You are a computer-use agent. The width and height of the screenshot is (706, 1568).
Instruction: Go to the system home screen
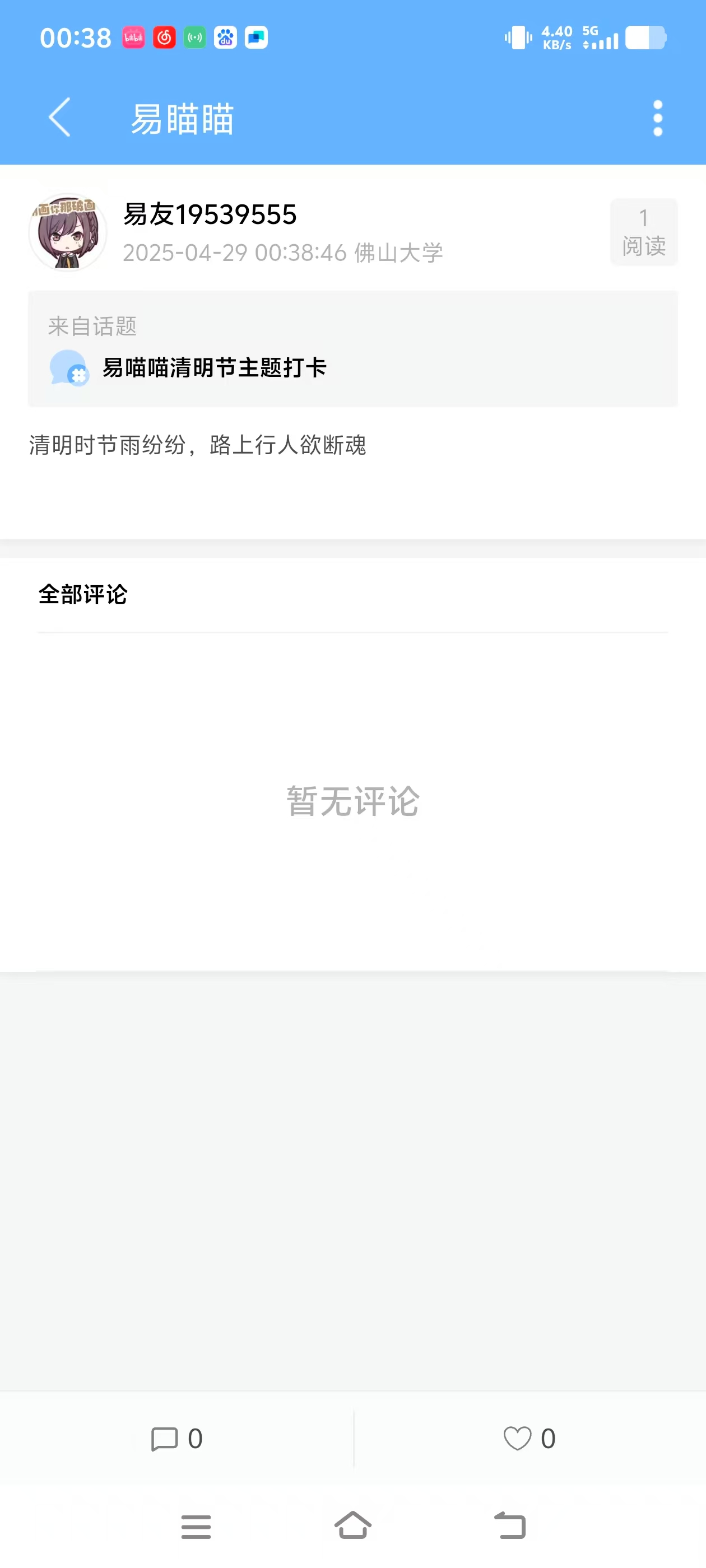coord(352,1526)
